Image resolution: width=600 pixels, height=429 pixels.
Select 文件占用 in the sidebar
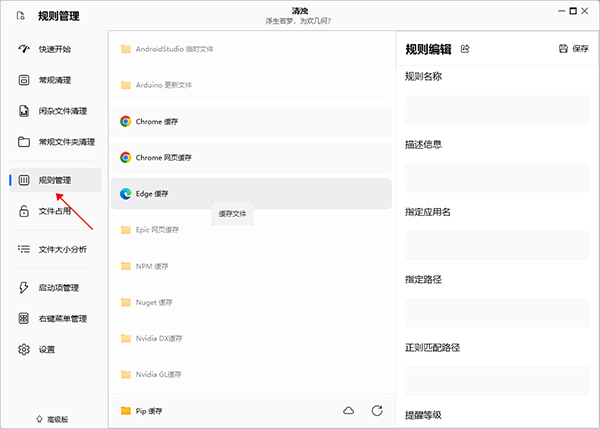[54, 211]
